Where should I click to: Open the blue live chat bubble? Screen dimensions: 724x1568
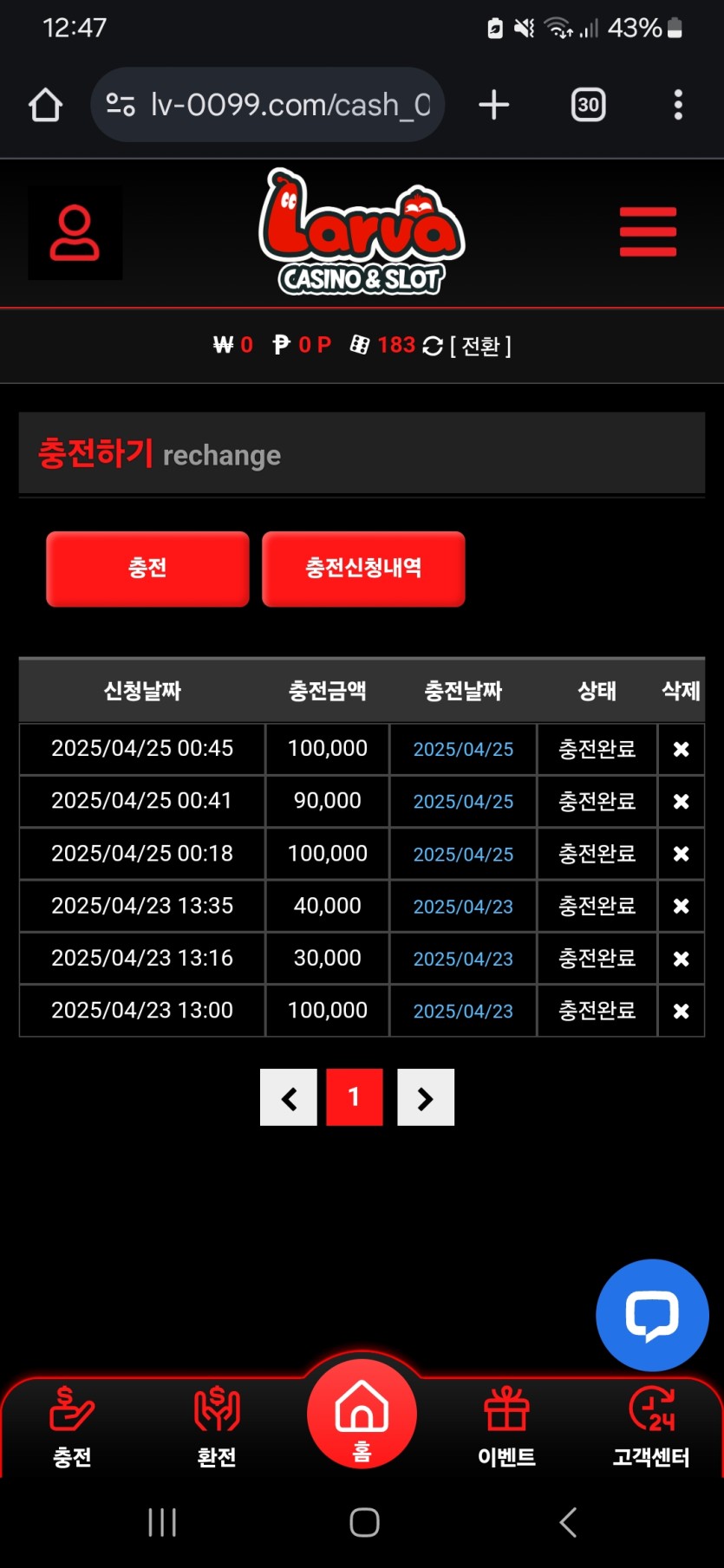(652, 1314)
